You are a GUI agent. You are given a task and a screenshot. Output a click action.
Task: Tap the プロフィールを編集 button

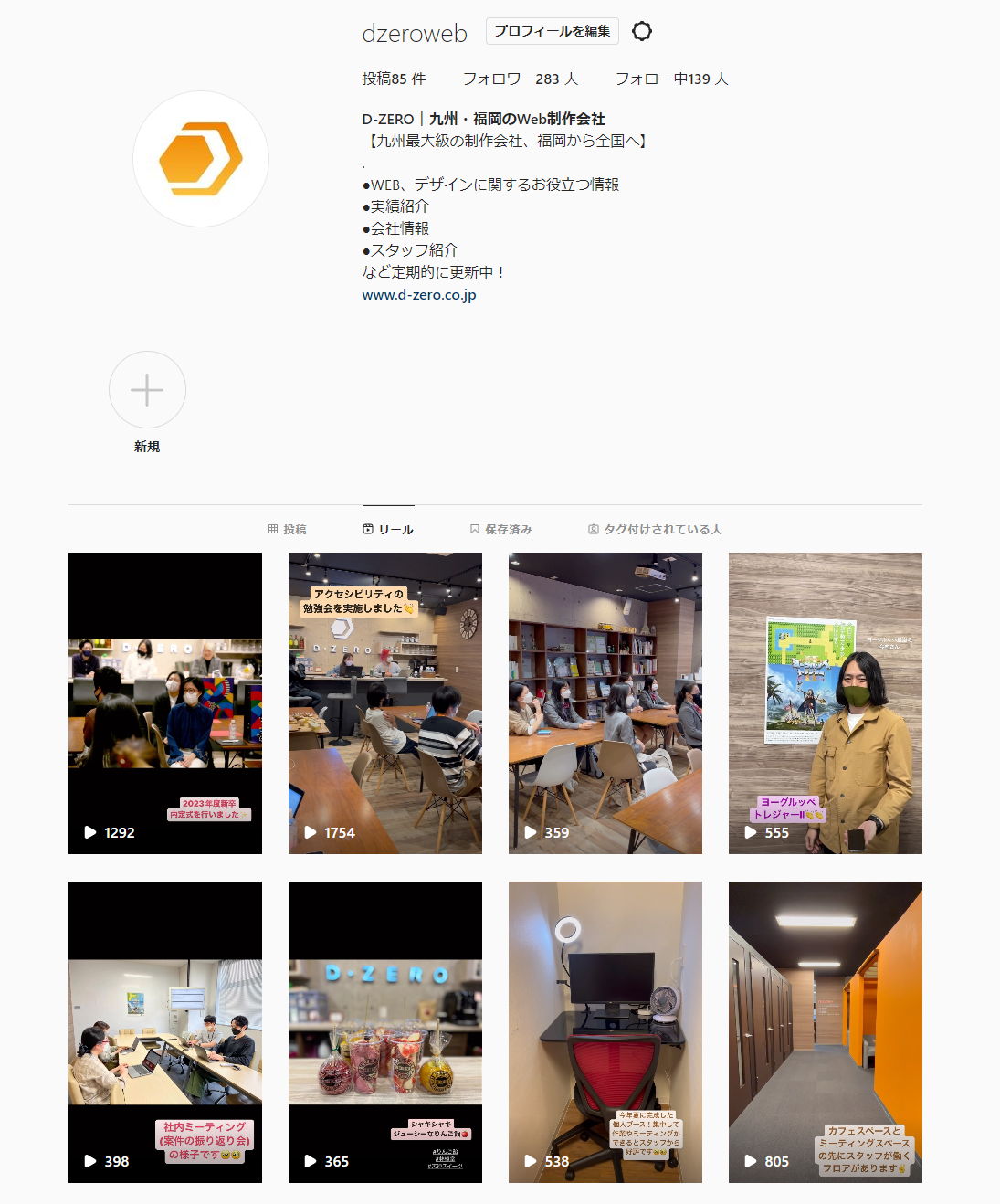(x=552, y=31)
